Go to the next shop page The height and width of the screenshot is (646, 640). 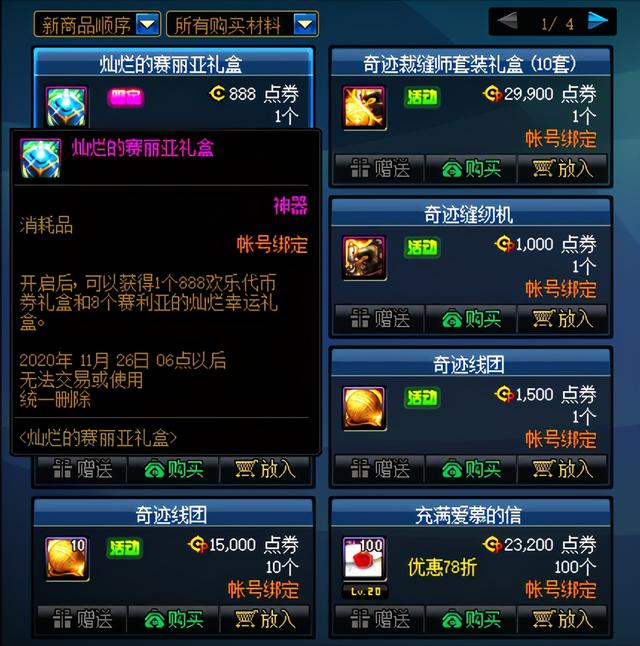[599, 21]
